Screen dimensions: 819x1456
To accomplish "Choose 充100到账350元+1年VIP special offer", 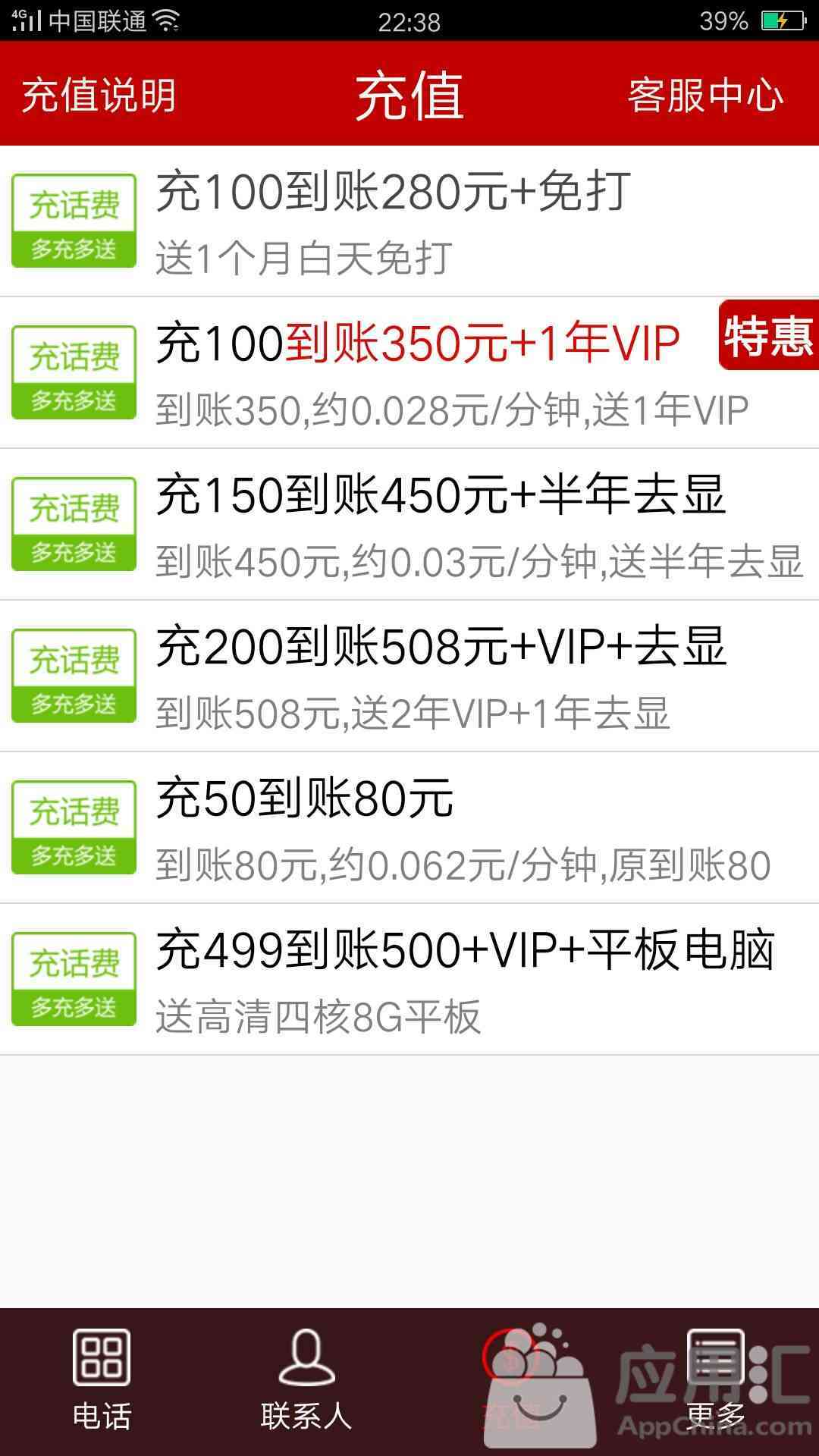I will (409, 373).
